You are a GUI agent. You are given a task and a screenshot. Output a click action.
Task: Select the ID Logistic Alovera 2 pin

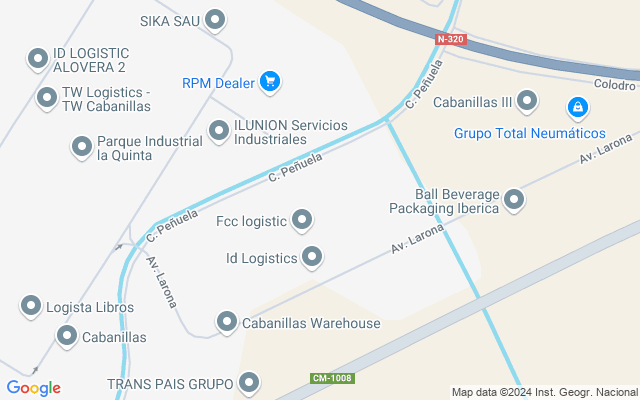[x=38, y=60]
